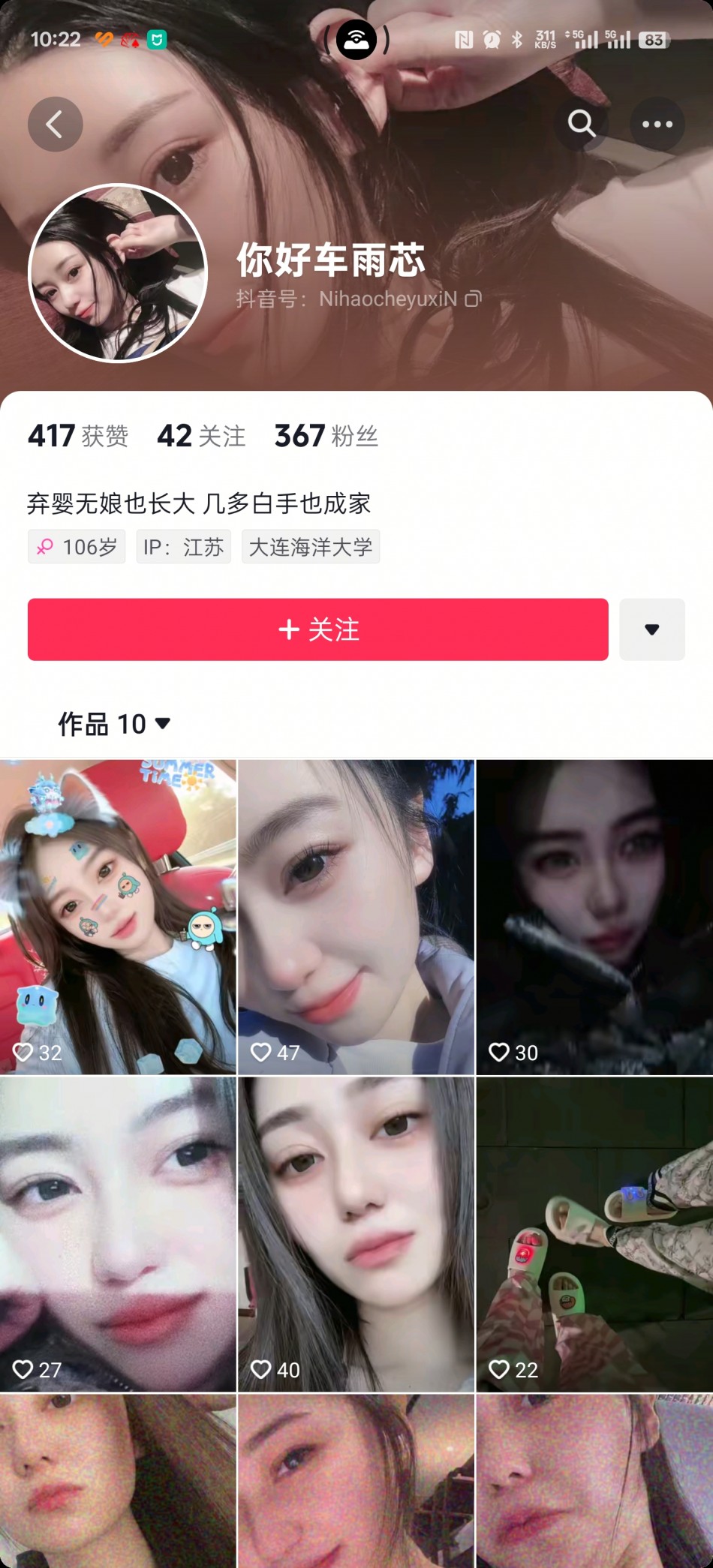Open the three-dot overflow menu
The height and width of the screenshot is (1568, 713).
657,125
